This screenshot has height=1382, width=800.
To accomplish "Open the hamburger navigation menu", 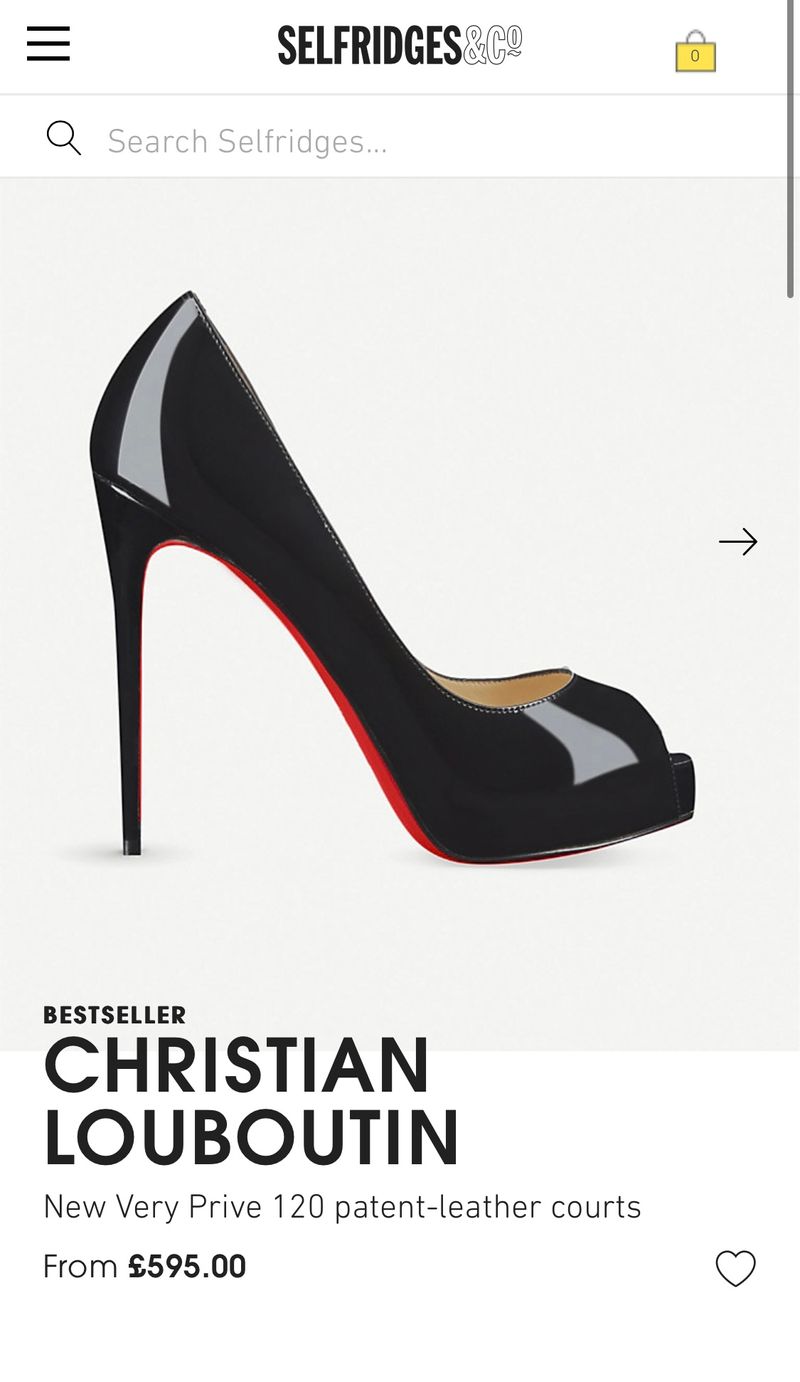I will (x=48, y=44).
